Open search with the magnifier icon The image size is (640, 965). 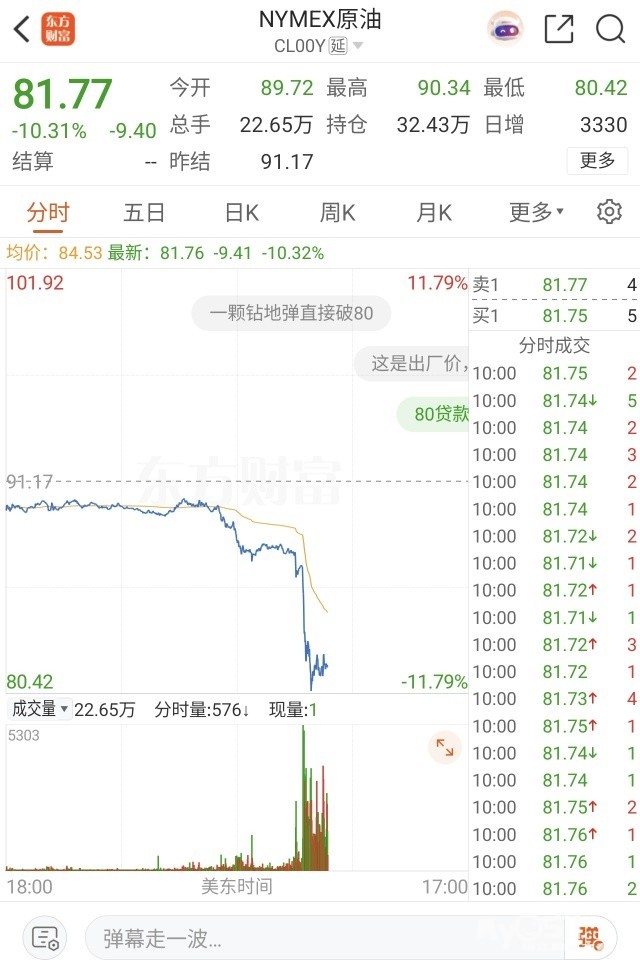click(x=610, y=29)
